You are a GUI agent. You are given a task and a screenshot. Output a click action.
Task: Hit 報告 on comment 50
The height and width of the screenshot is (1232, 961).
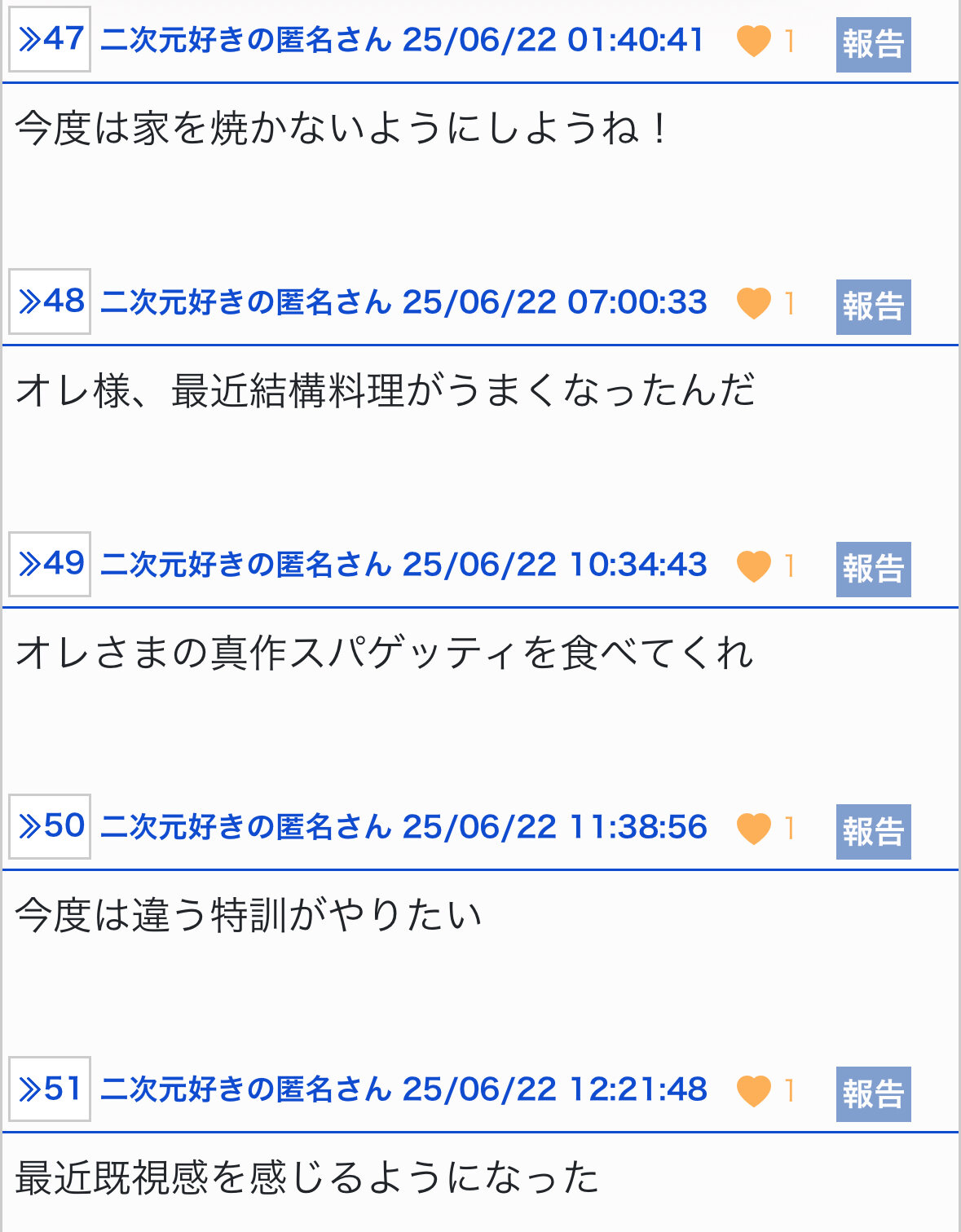click(x=873, y=831)
